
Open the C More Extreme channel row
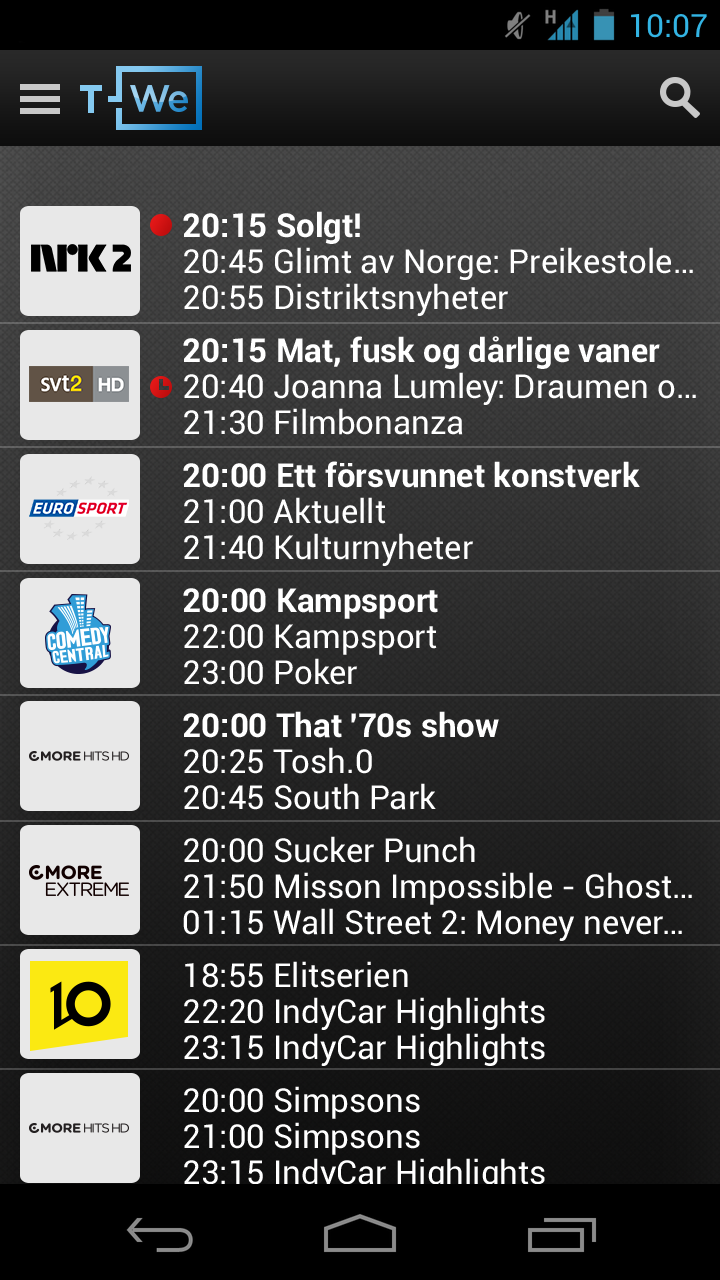360,883
